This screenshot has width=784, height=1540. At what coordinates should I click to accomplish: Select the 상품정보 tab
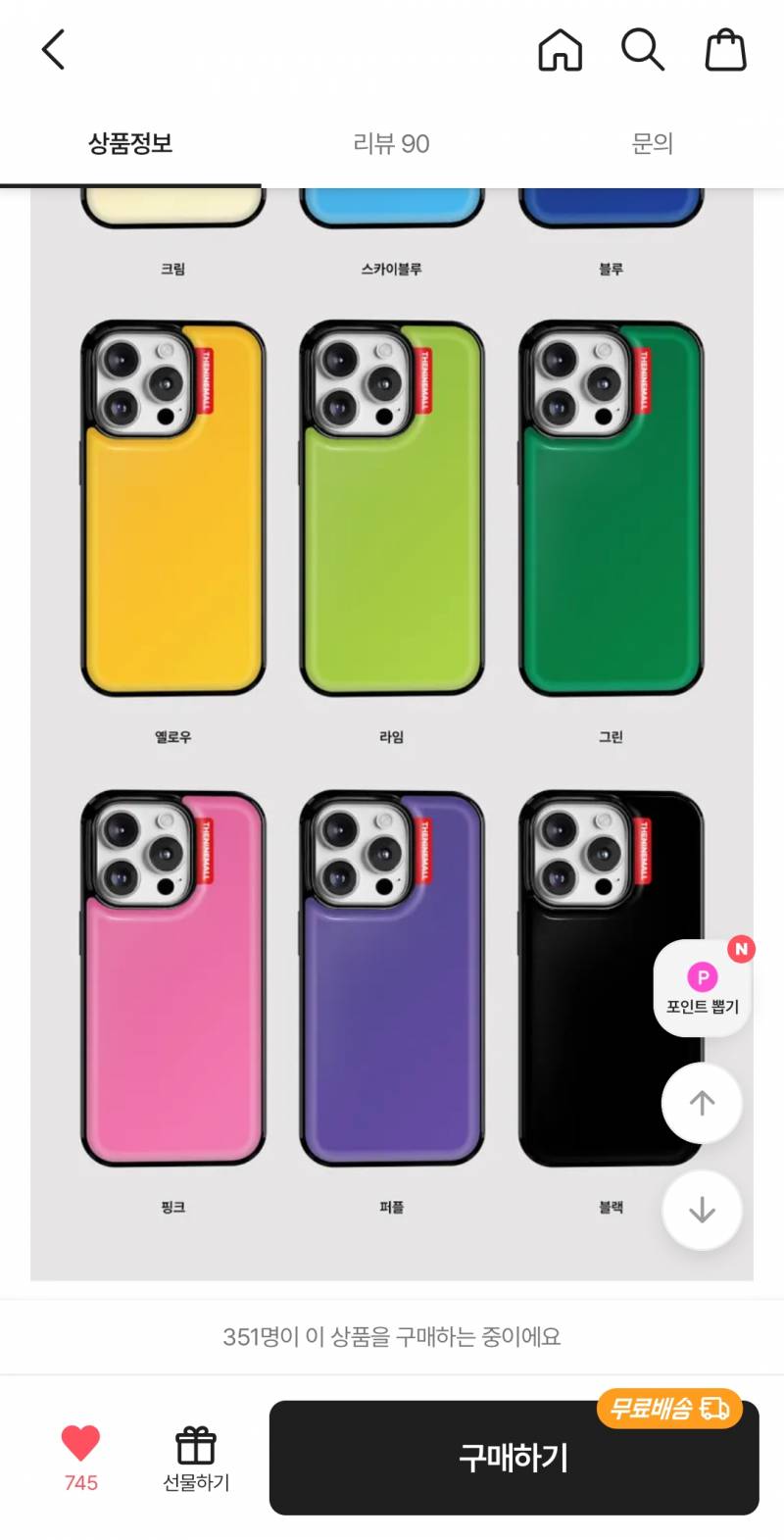(x=130, y=144)
